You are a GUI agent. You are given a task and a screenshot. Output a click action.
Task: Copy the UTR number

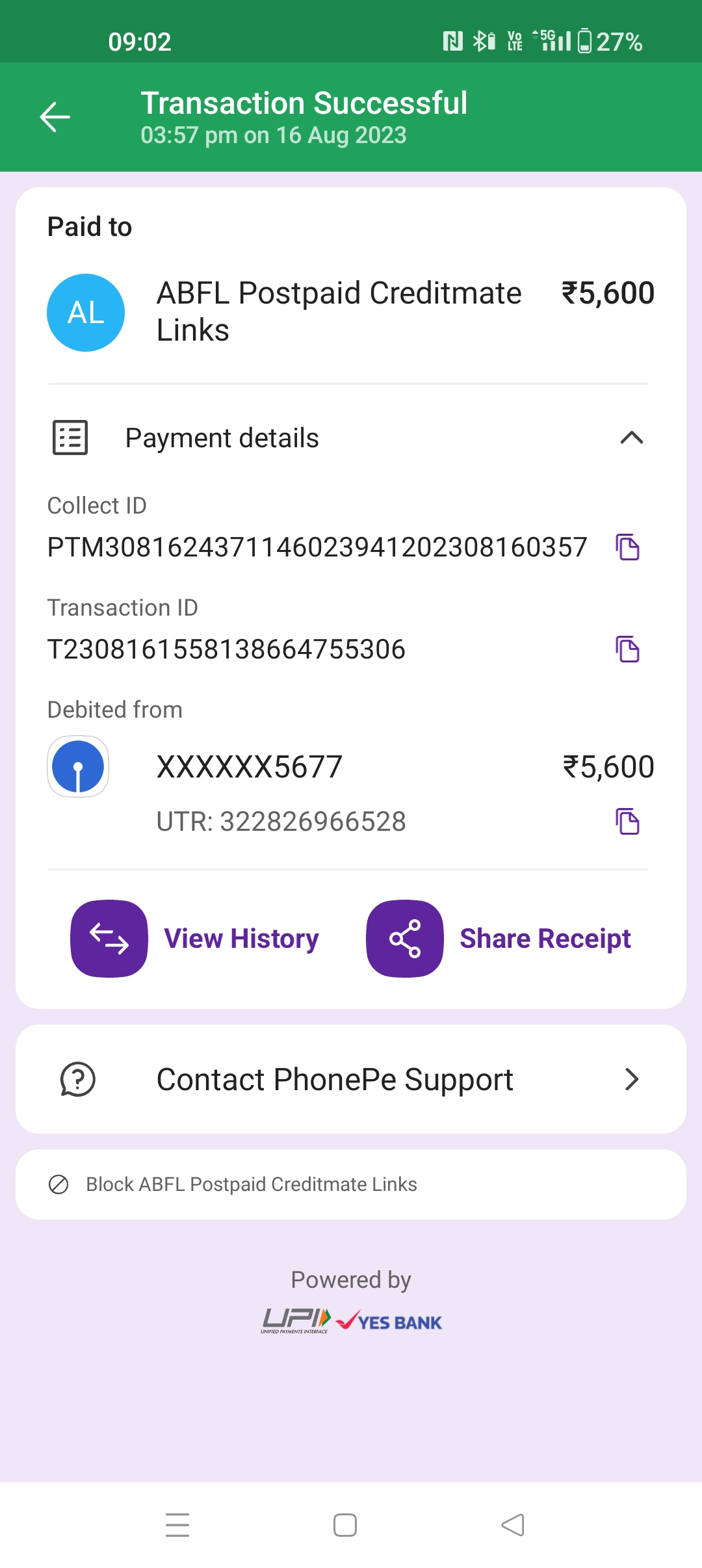[x=627, y=822]
